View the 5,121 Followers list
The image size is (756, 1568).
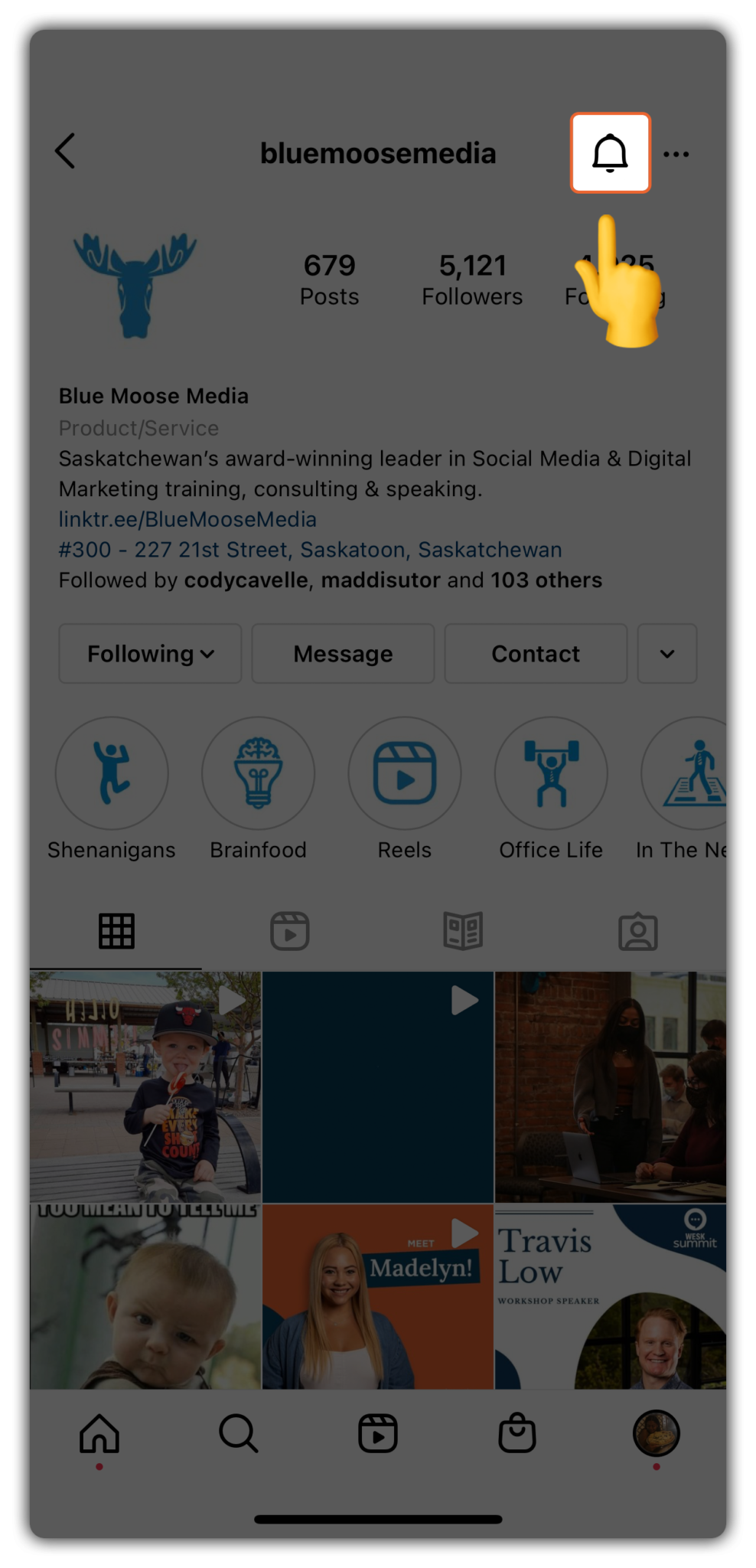point(472,279)
